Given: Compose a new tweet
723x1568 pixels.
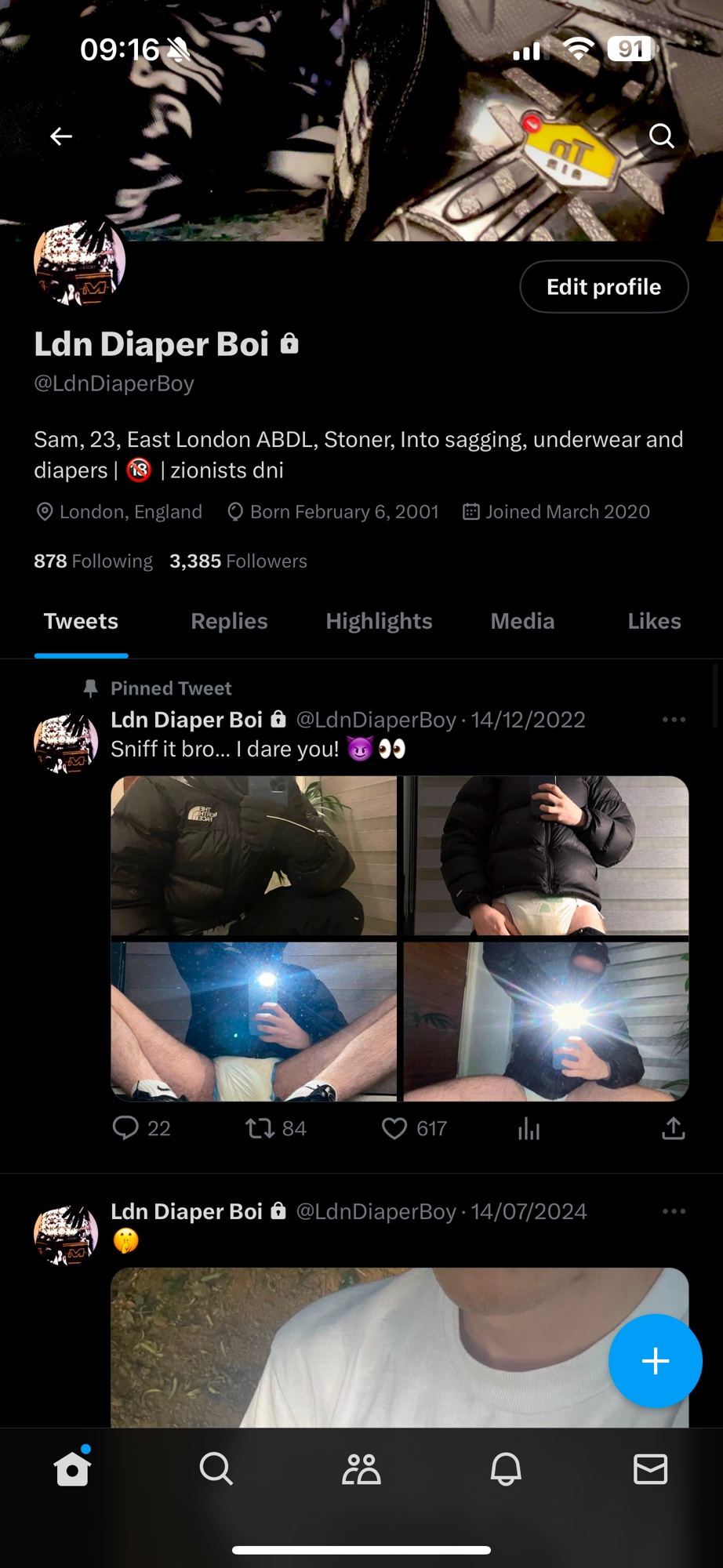Looking at the screenshot, I should pos(655,1361).
